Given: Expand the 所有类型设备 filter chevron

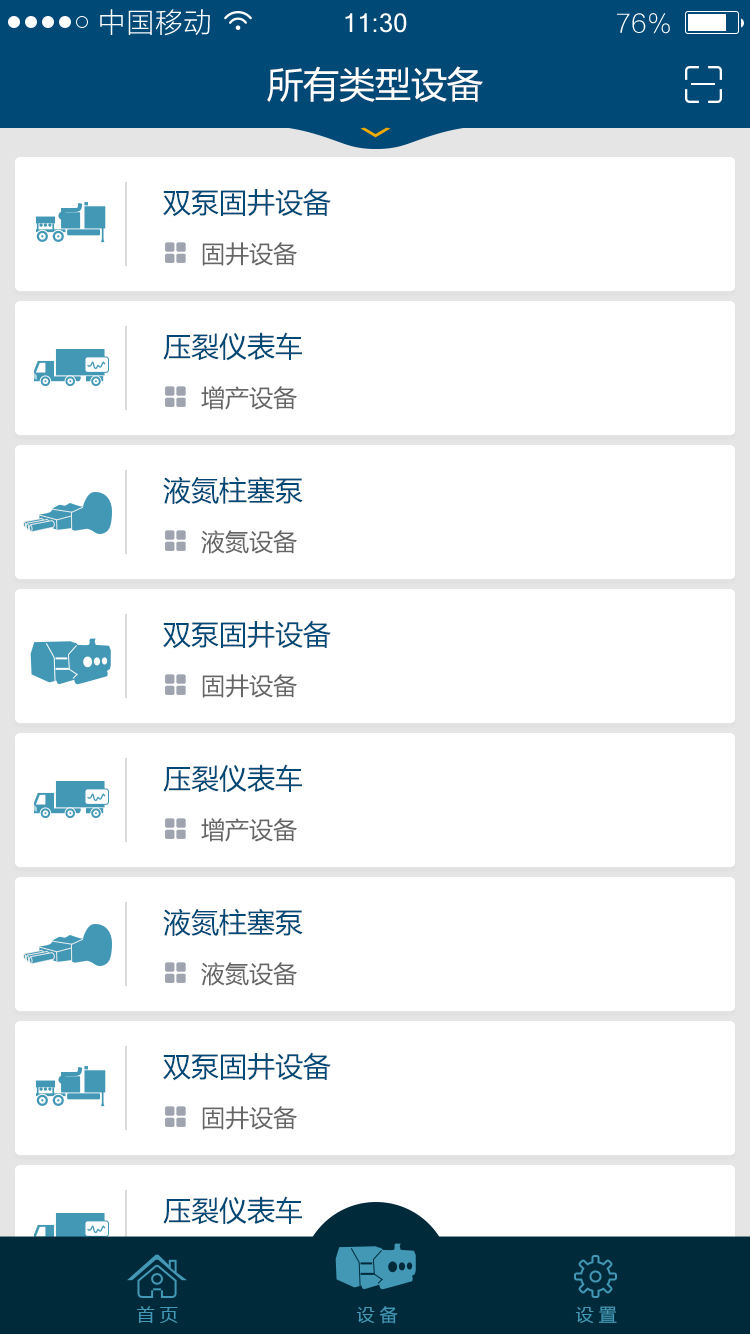Looking at the screenshot, I should 375,132.
